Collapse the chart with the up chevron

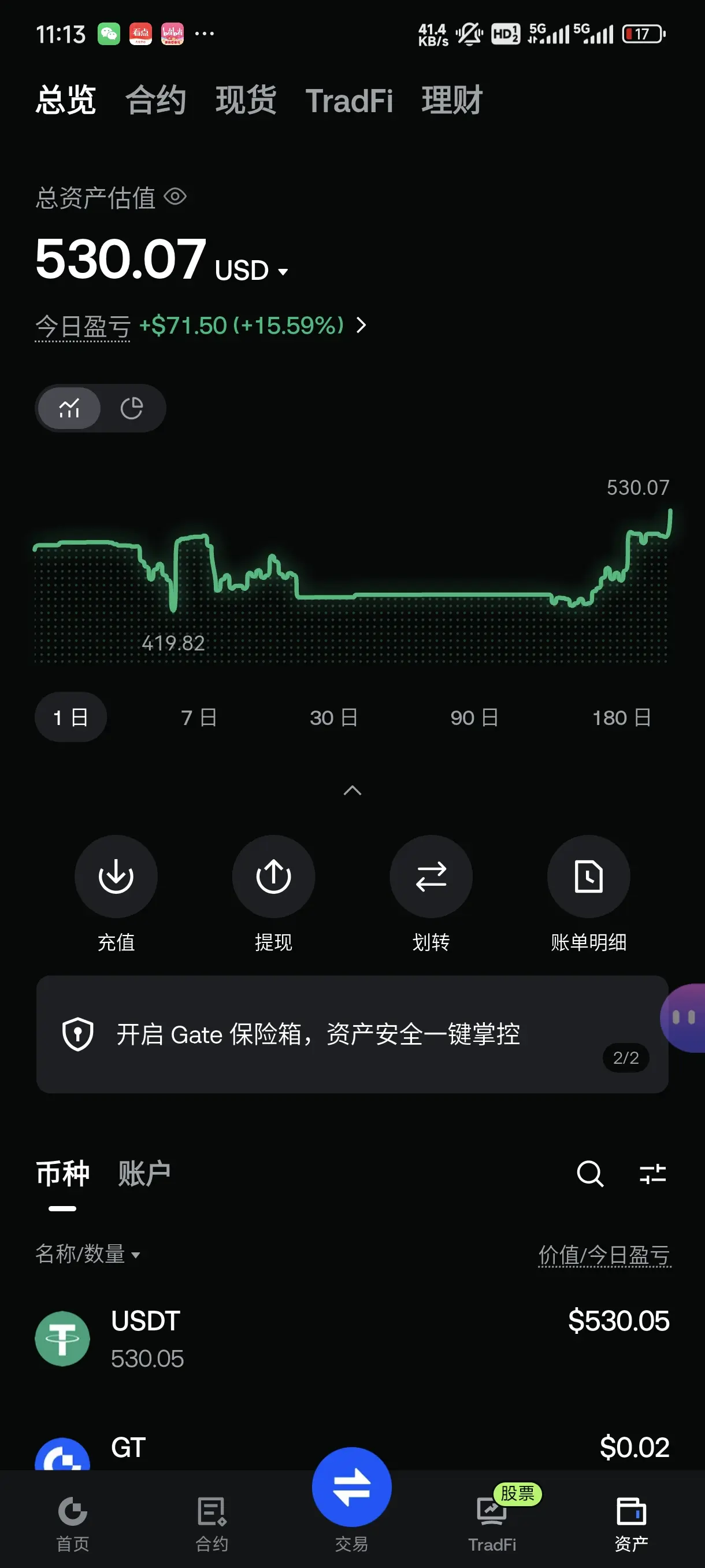point(352,790)
